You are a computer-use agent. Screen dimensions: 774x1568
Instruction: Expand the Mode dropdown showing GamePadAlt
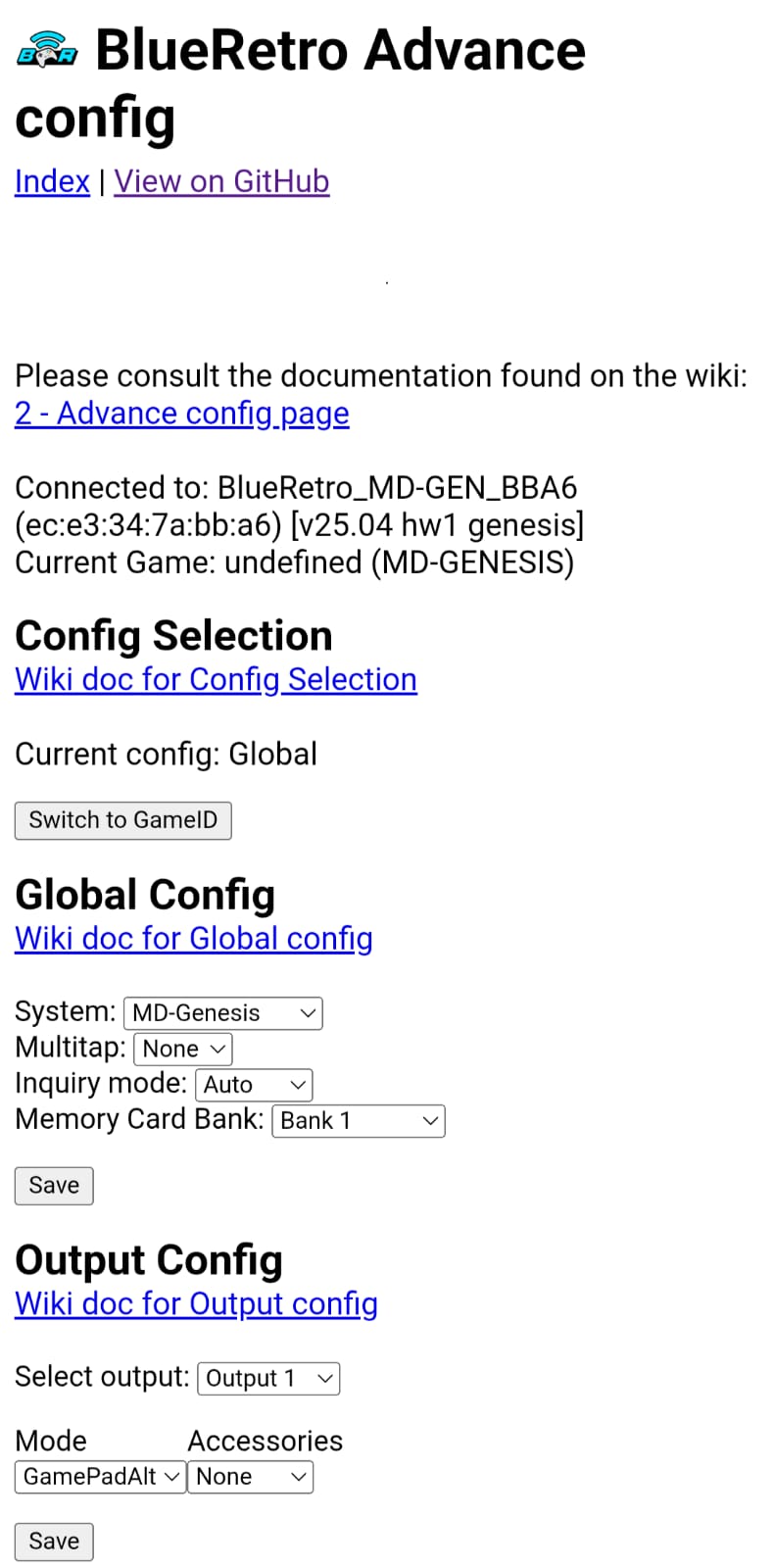(101, 1477)
